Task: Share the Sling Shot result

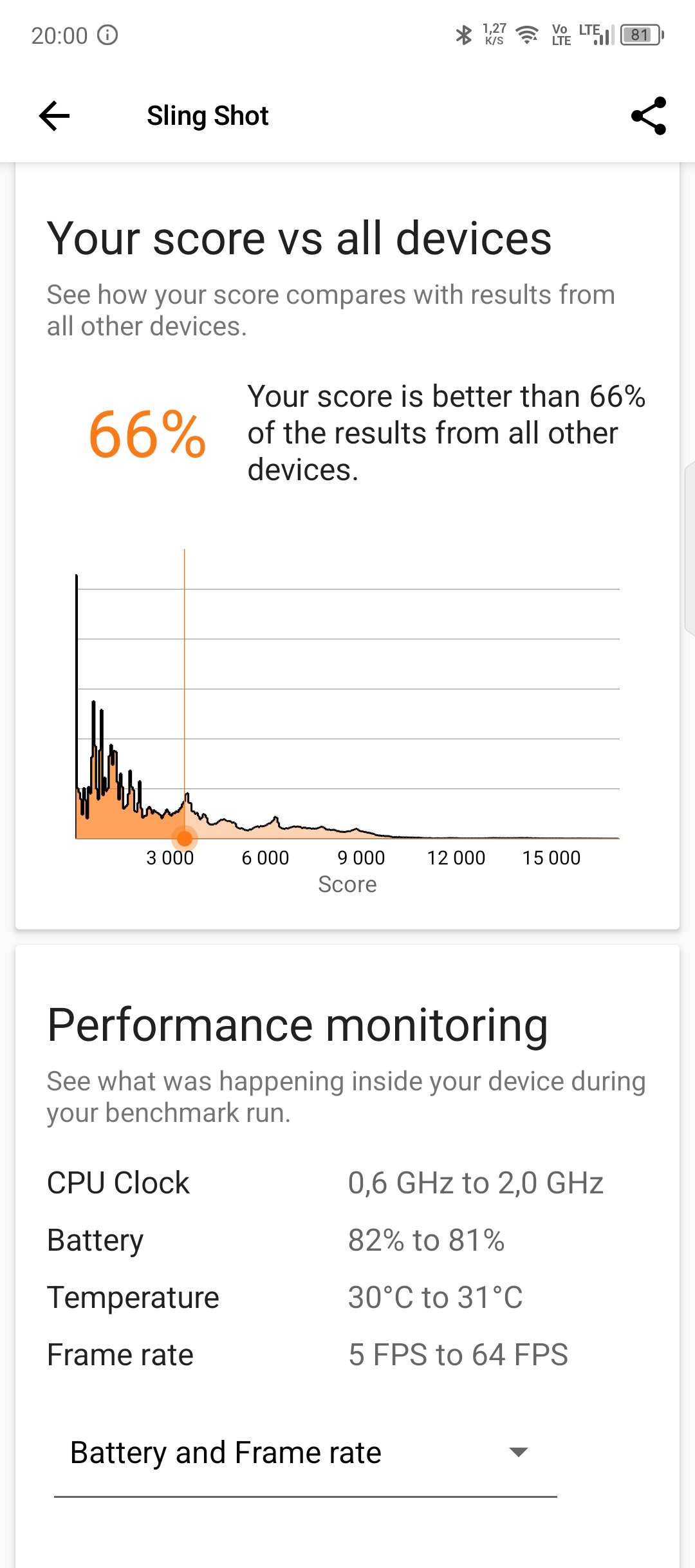Action: pos(649,116)
